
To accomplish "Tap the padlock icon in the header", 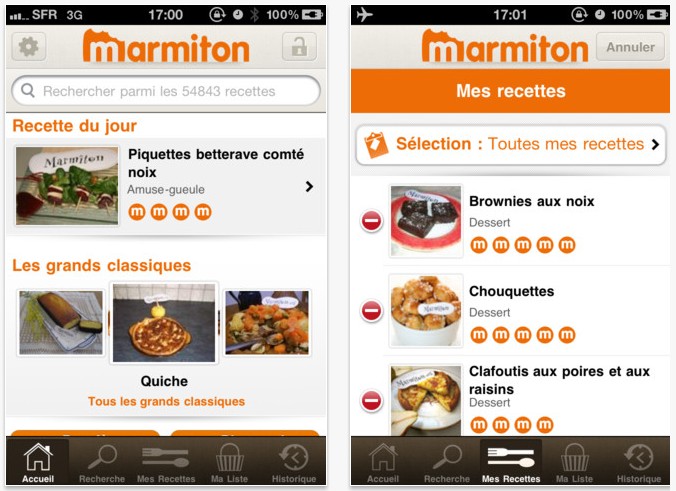I will point(298,47).
